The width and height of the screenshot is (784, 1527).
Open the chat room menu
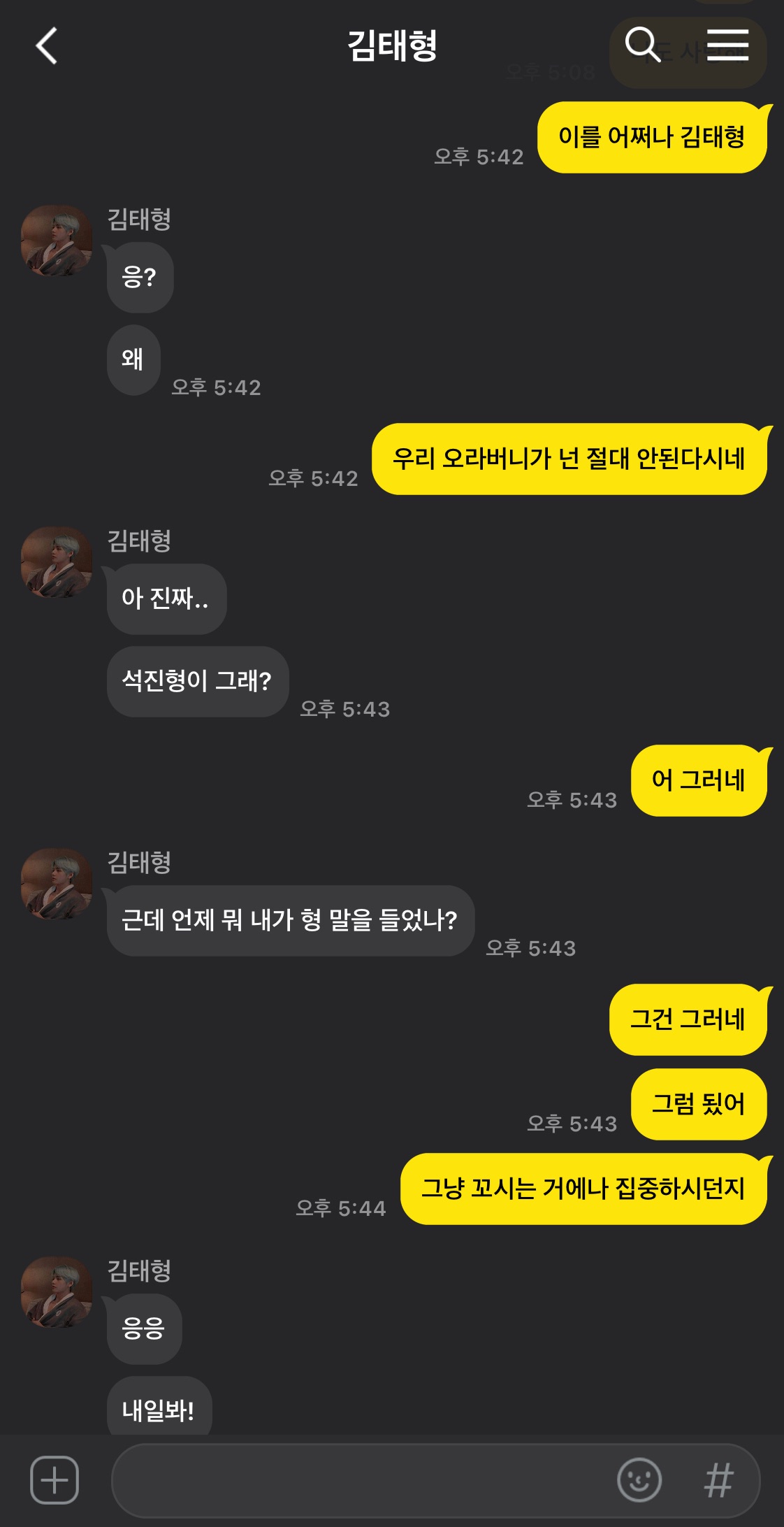727,45
